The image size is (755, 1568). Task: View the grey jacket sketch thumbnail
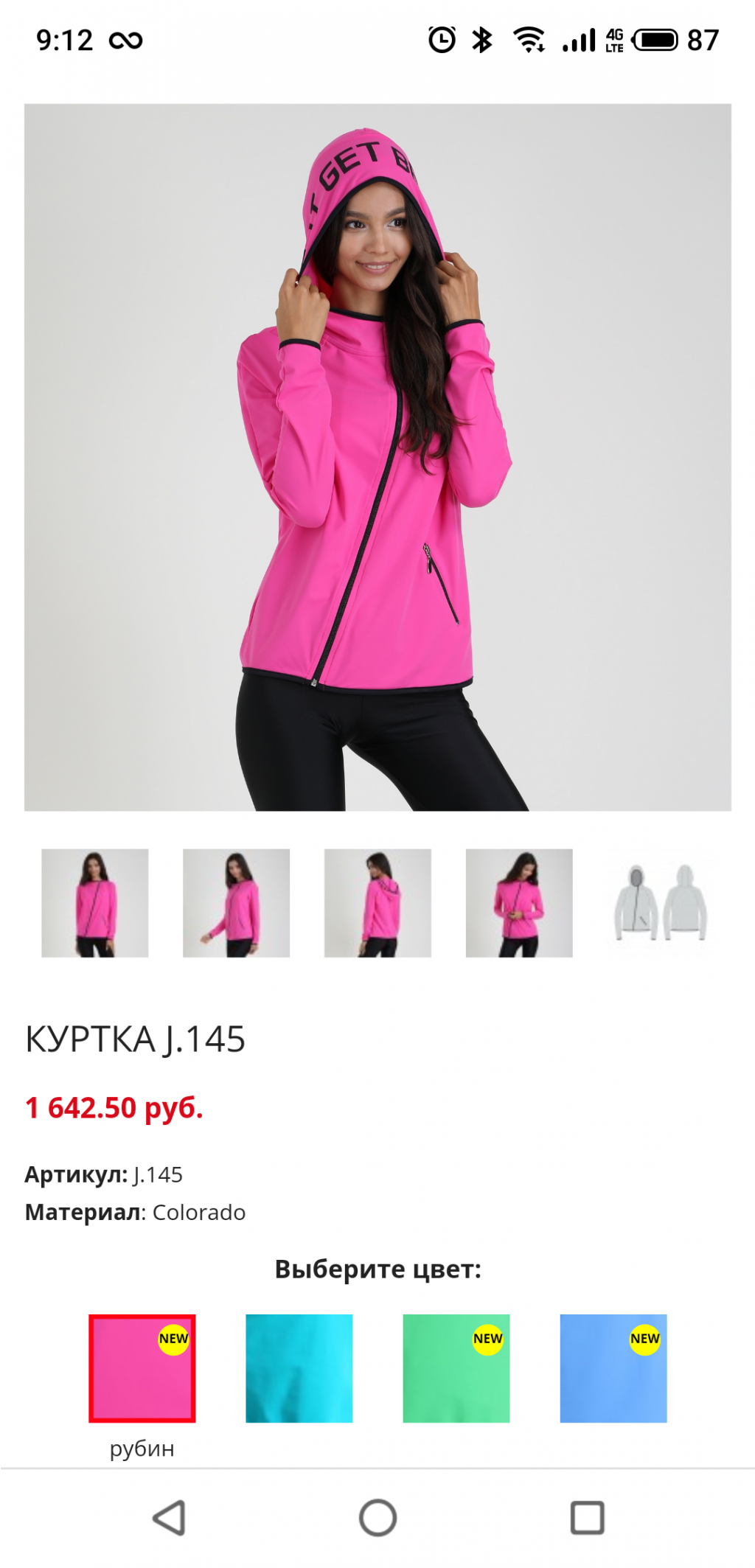tap(661, 903)
